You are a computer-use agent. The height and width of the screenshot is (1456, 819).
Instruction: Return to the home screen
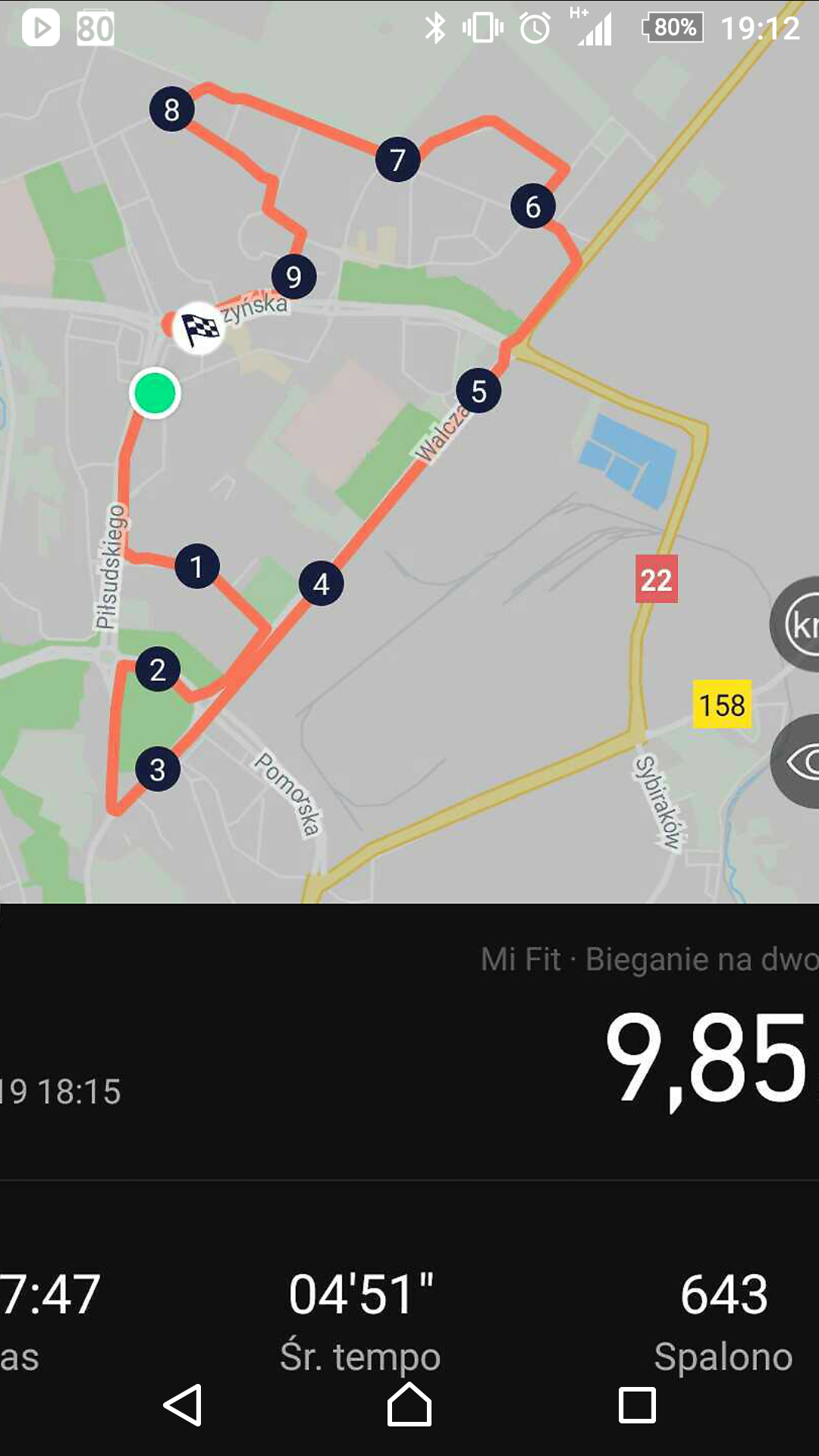(409, 1405)
